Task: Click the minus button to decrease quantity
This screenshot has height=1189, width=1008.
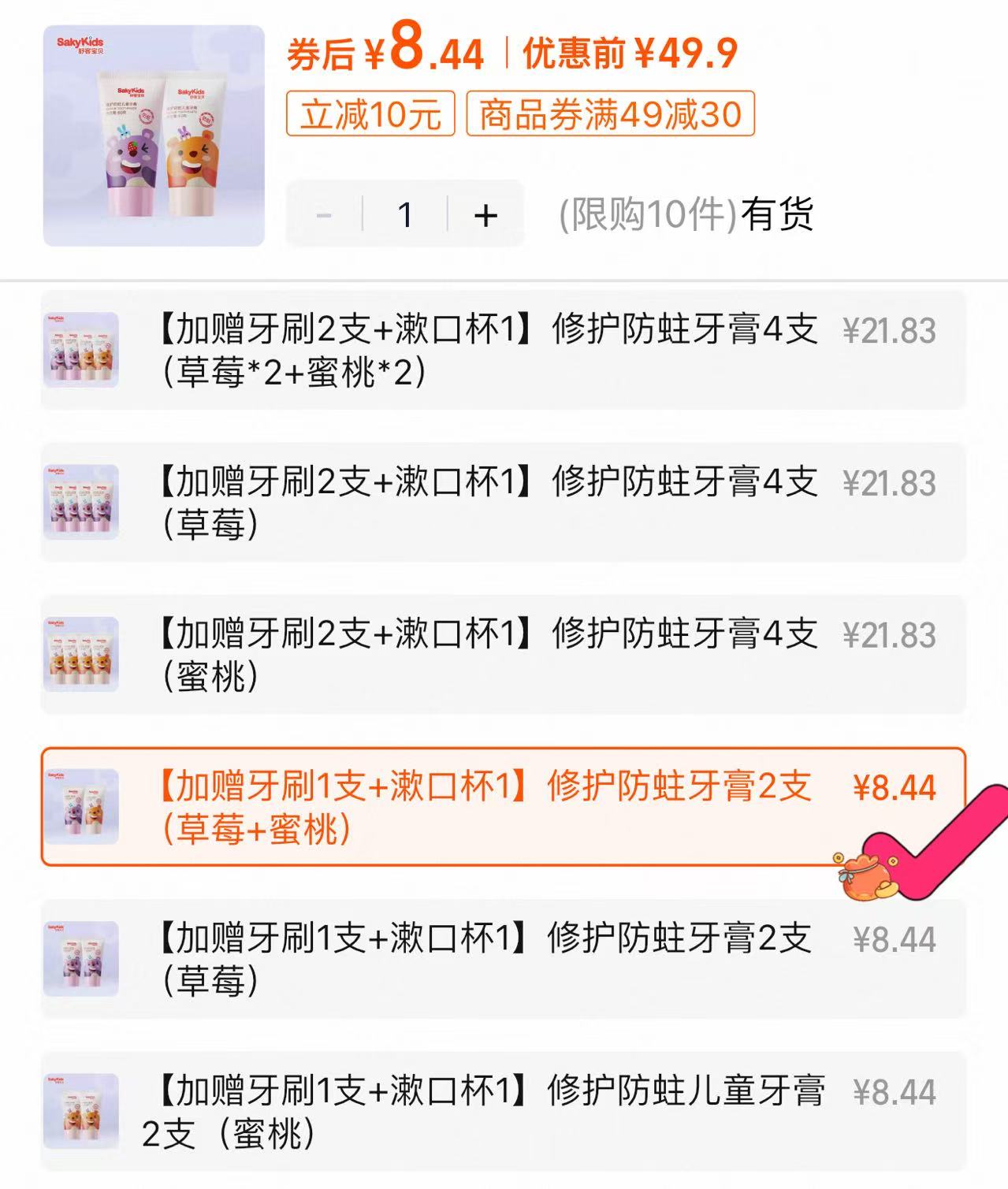Action: click(323, 215)
